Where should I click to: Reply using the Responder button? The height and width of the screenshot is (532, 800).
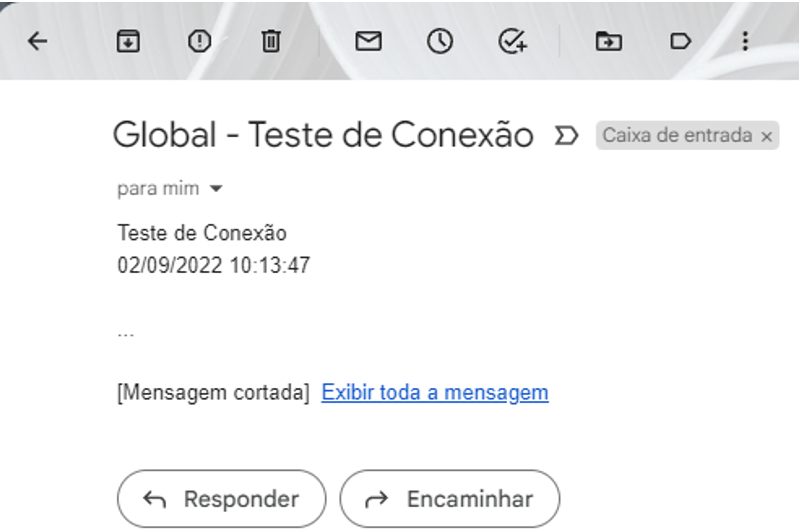coord(222,499)
